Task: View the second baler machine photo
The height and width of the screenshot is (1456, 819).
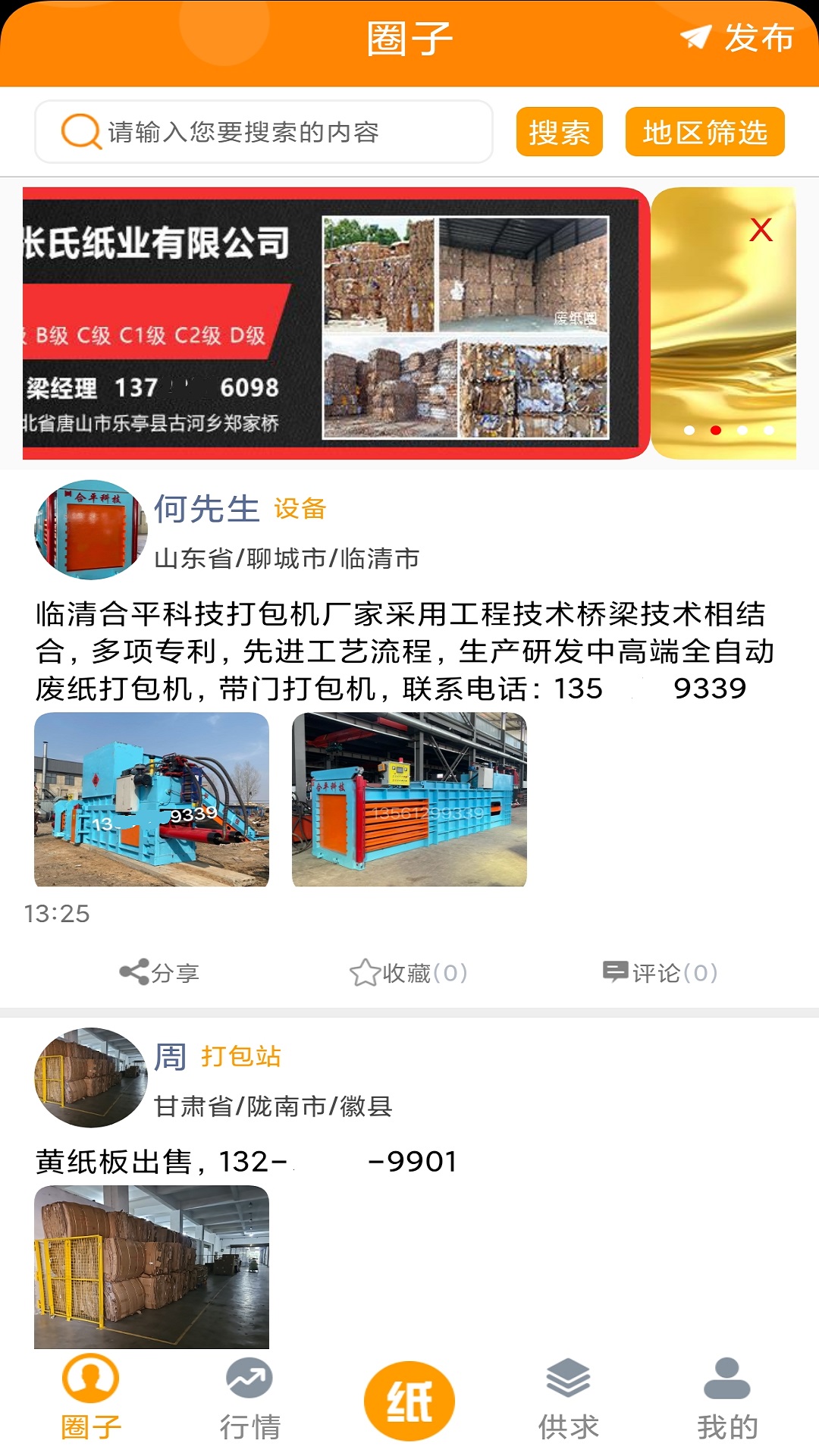Action: 409,799
